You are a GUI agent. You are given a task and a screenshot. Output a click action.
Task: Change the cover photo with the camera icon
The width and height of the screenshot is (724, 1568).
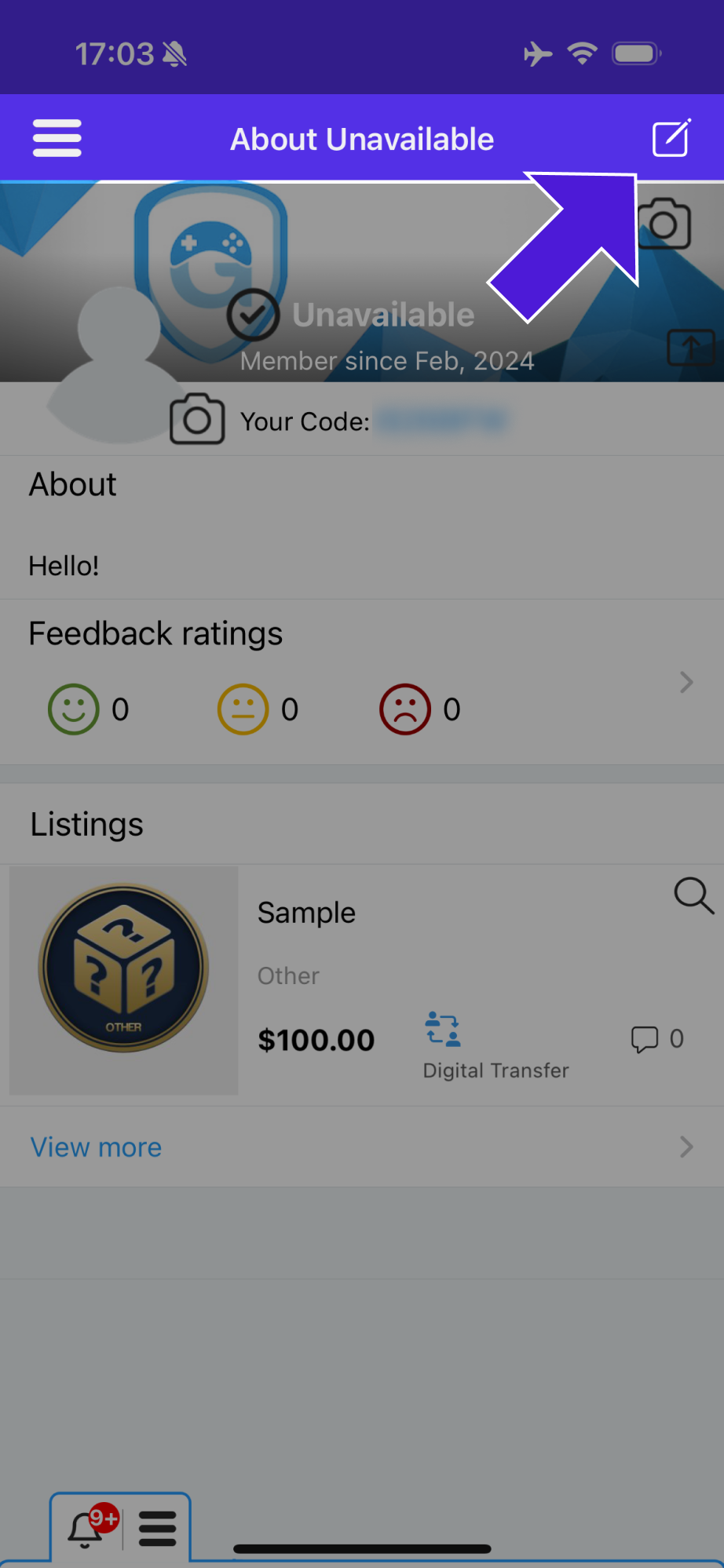664,224
